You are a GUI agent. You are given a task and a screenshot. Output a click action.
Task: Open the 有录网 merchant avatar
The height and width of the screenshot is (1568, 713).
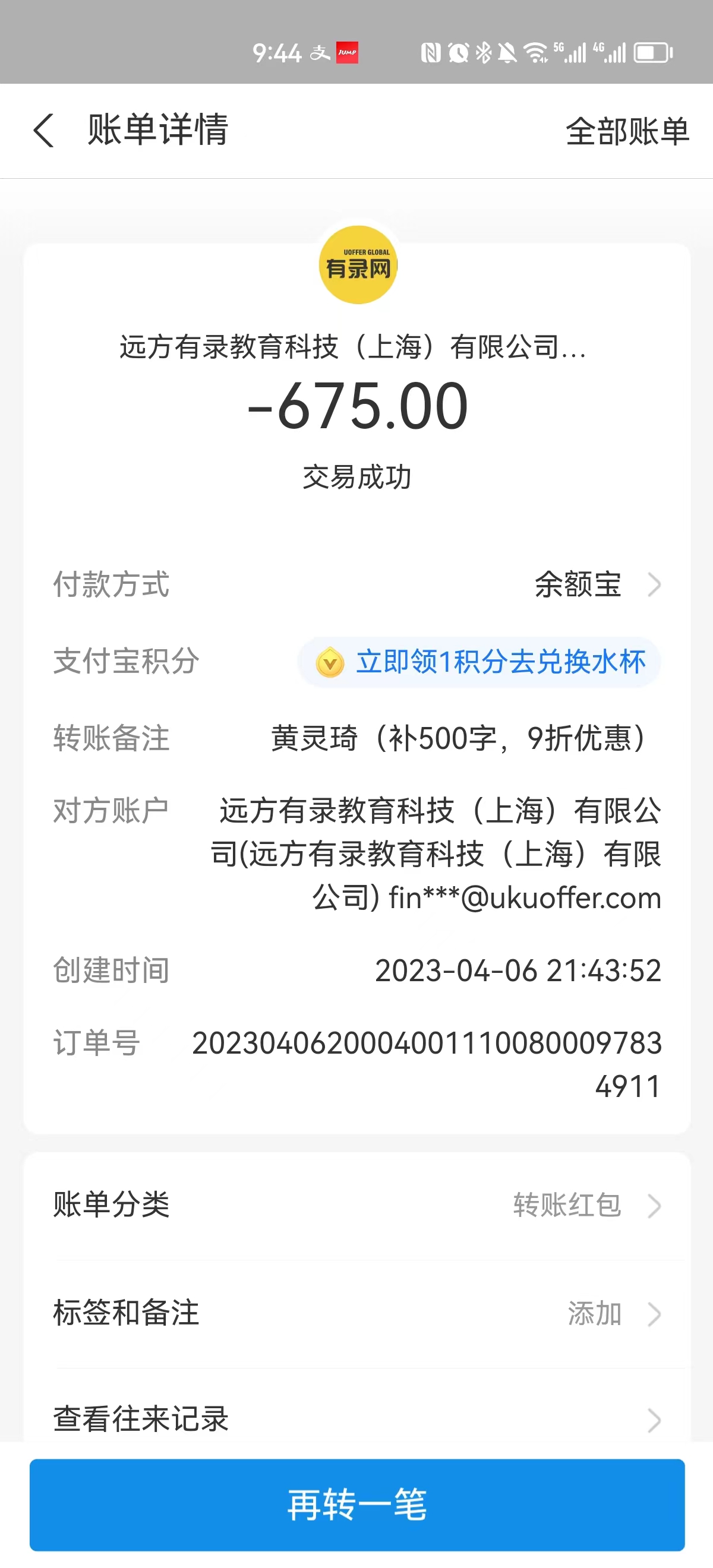click(x=358, y=265)
